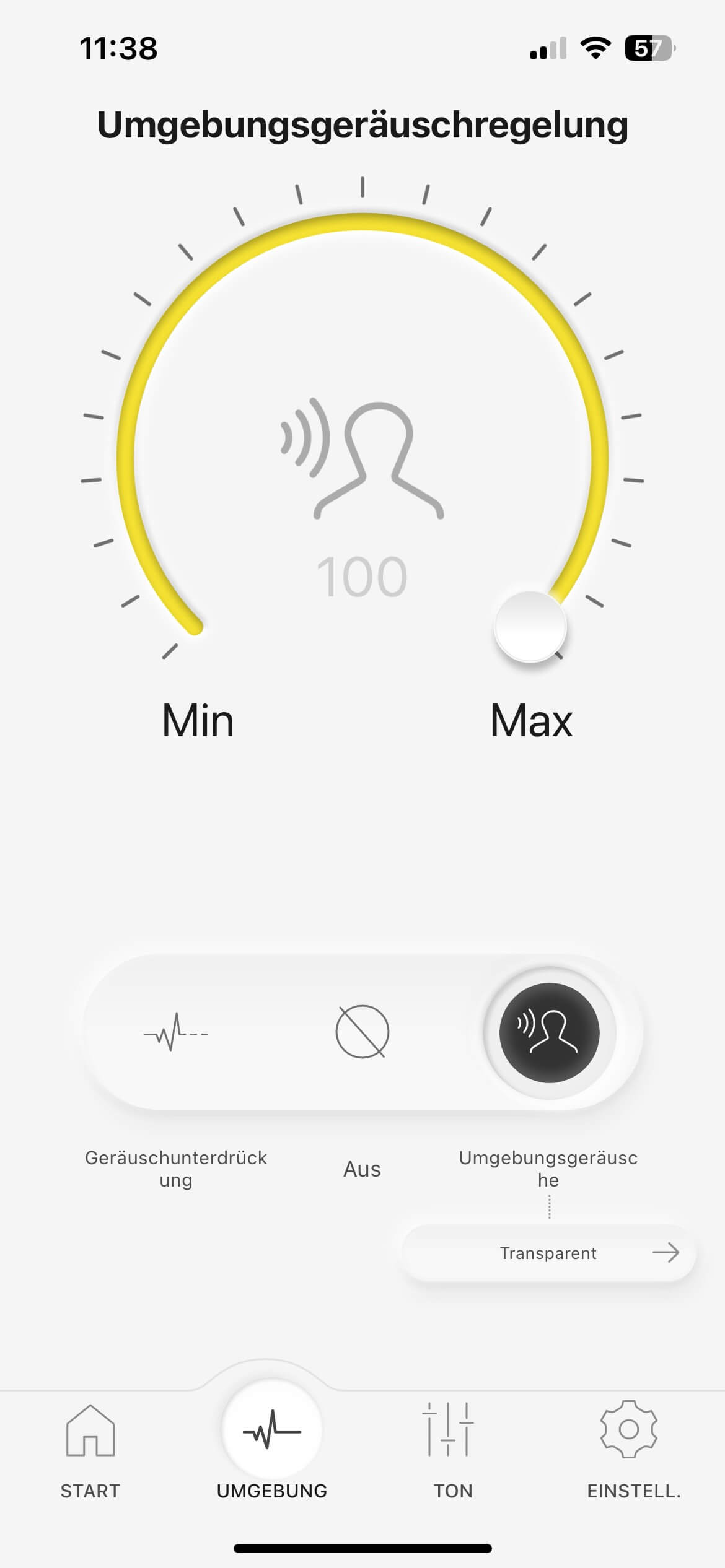This screenshot has width=725, height=1568.
Task: Select the Geräuschunterdrückung mode
Action: pyautogui.click(x=176, y=1033)
